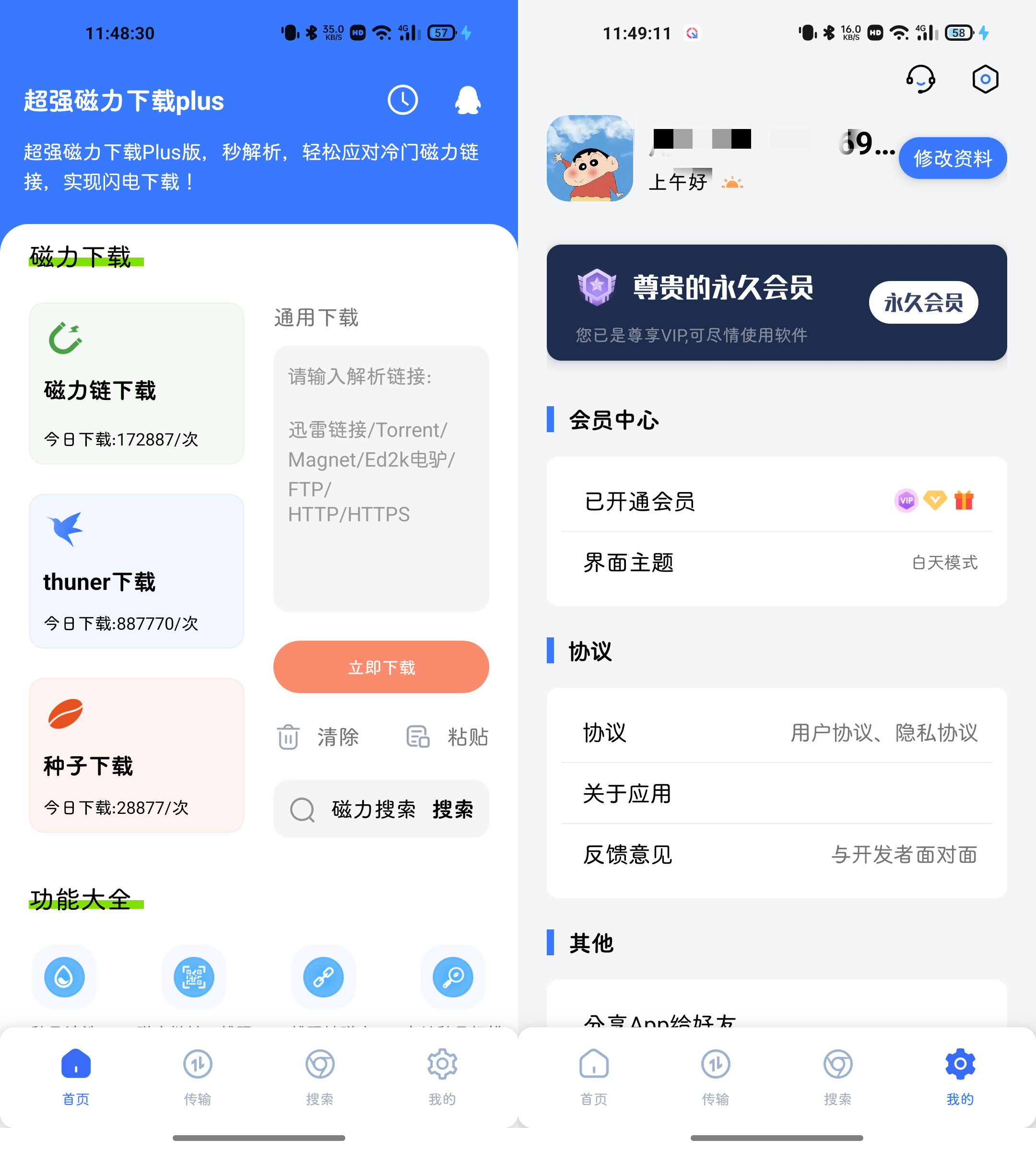Open the hexagon settings icon
1036x1151 pixels.
point(985,79)
